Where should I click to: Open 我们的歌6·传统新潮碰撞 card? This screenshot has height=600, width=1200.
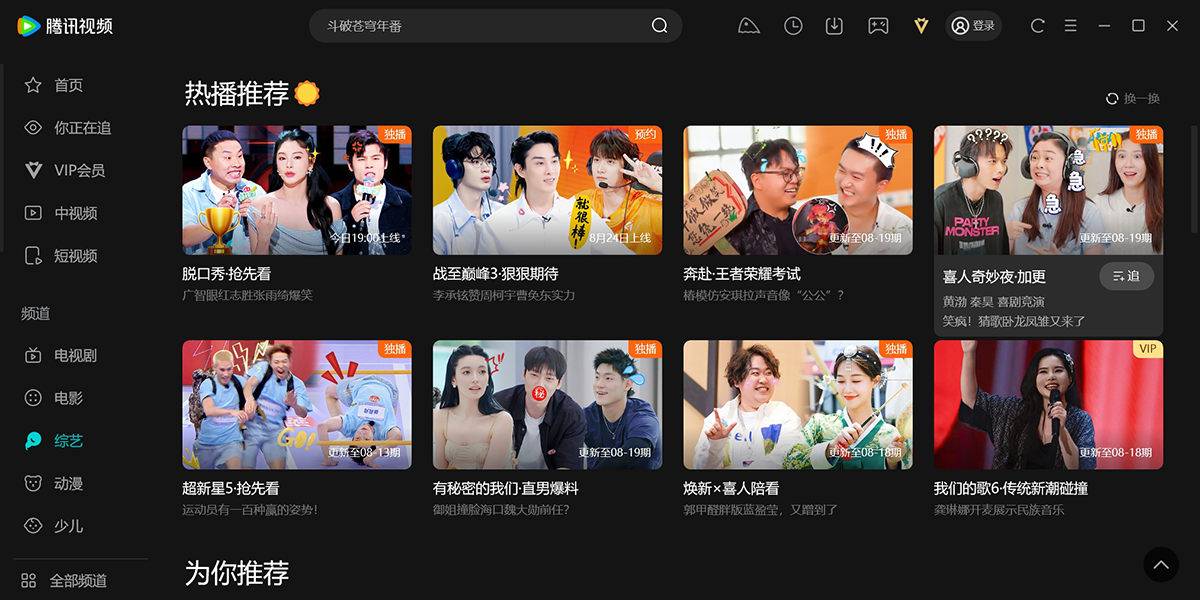pyautogui.click(x=1048, y=405)
